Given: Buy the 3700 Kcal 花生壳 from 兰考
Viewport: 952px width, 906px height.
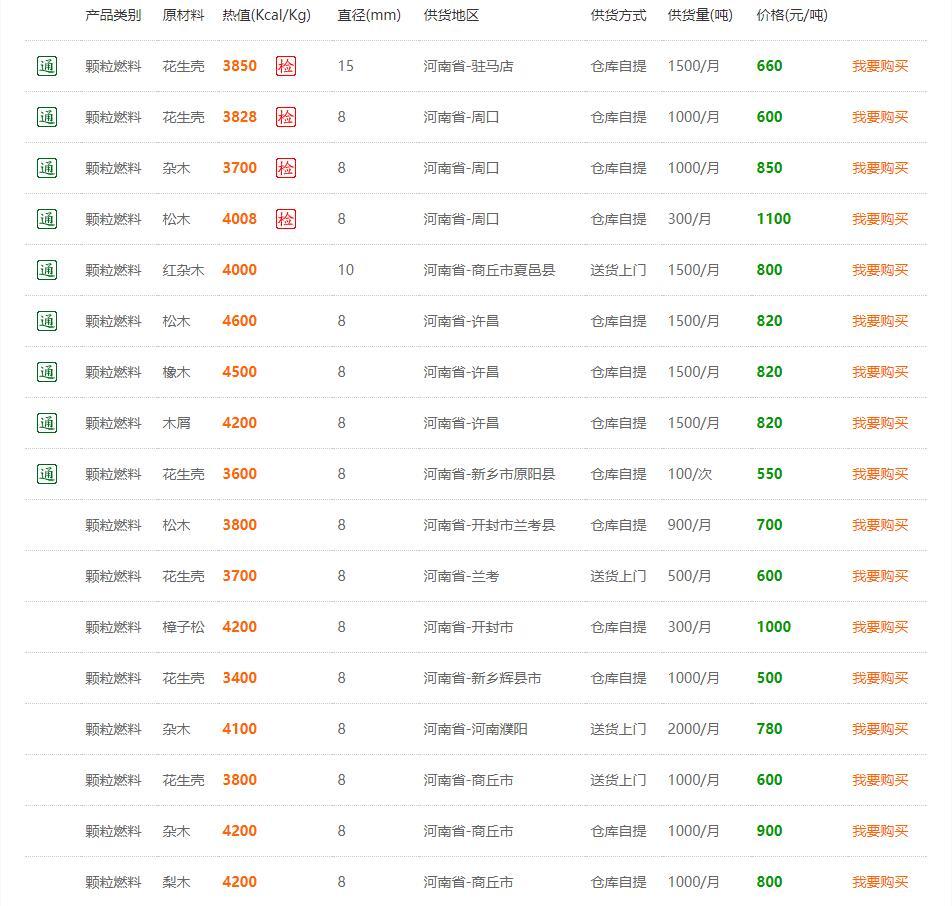Looking at the screenshot, I should pyautogui.click(x=880, y=576).
